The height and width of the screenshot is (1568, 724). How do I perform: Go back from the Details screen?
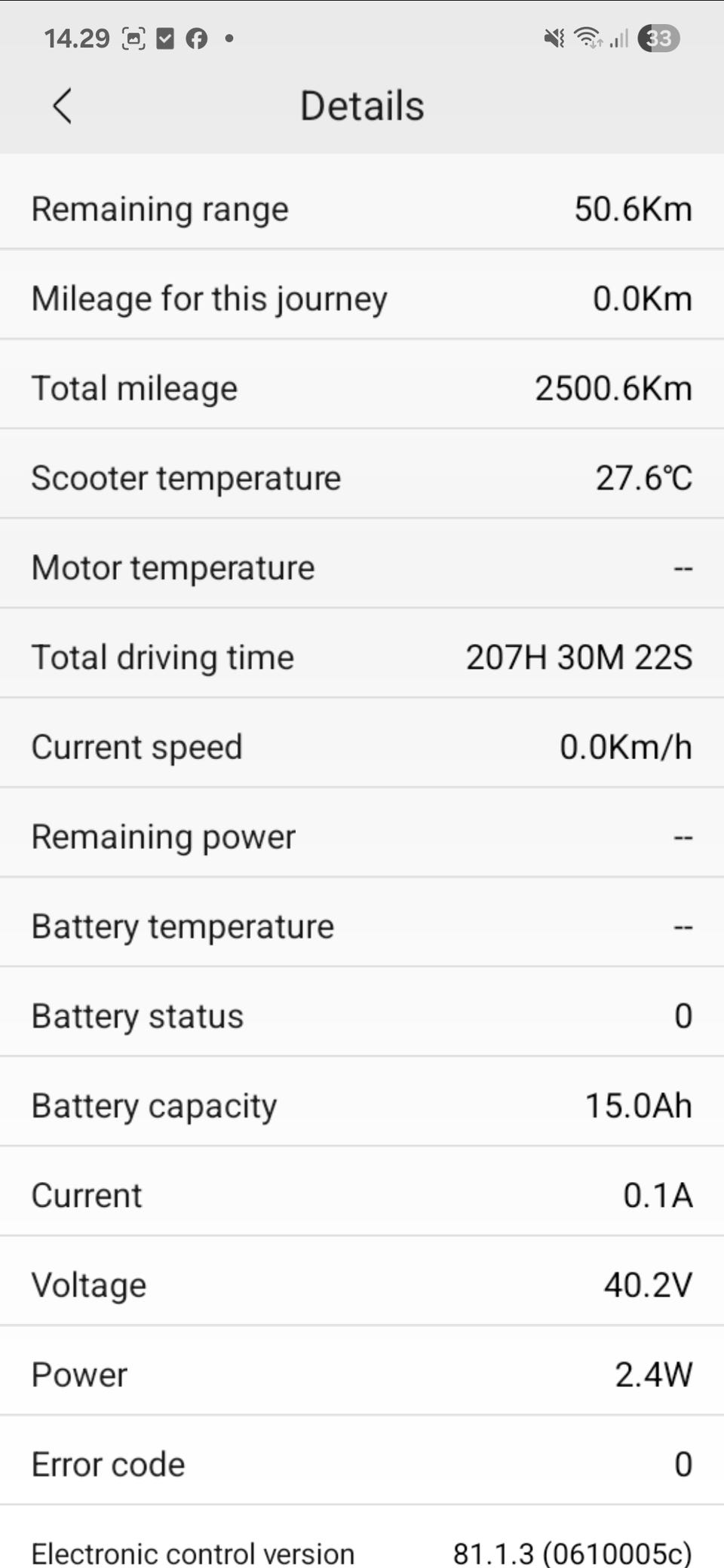63,106
